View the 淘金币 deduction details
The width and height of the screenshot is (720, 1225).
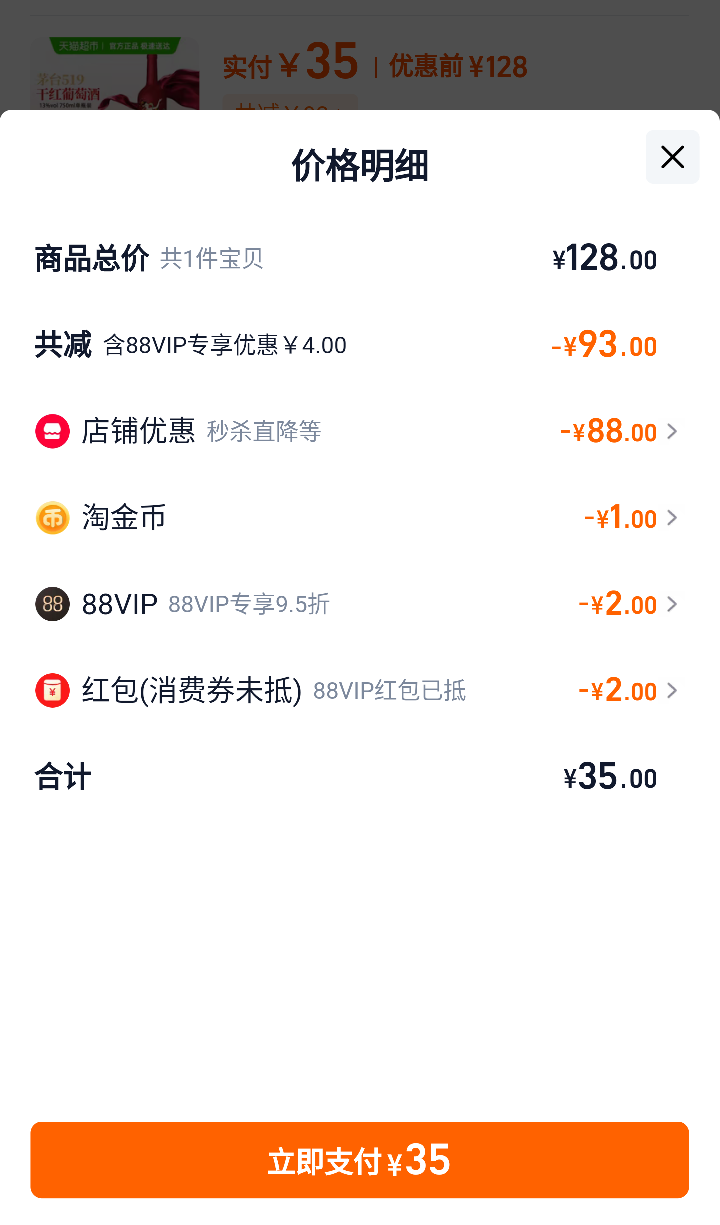(357, 518)
